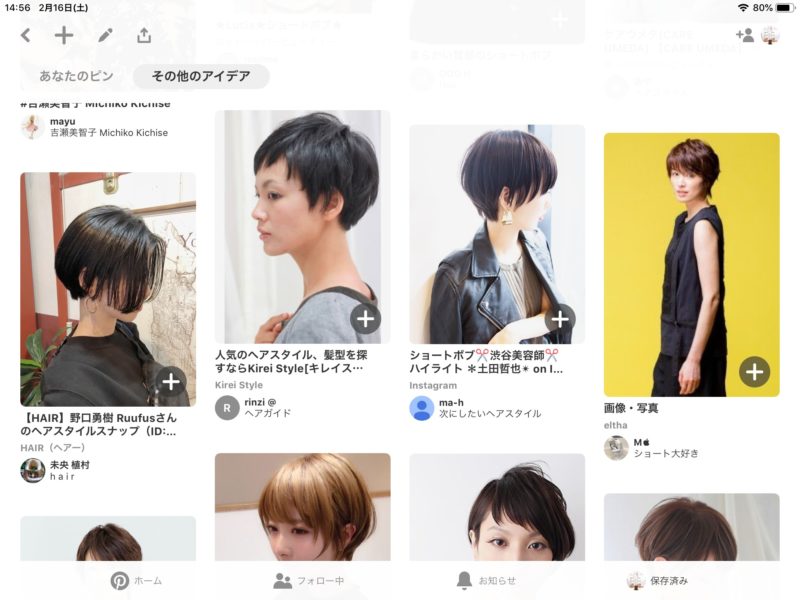Save the 画像・写真 eltha pin

754,372
